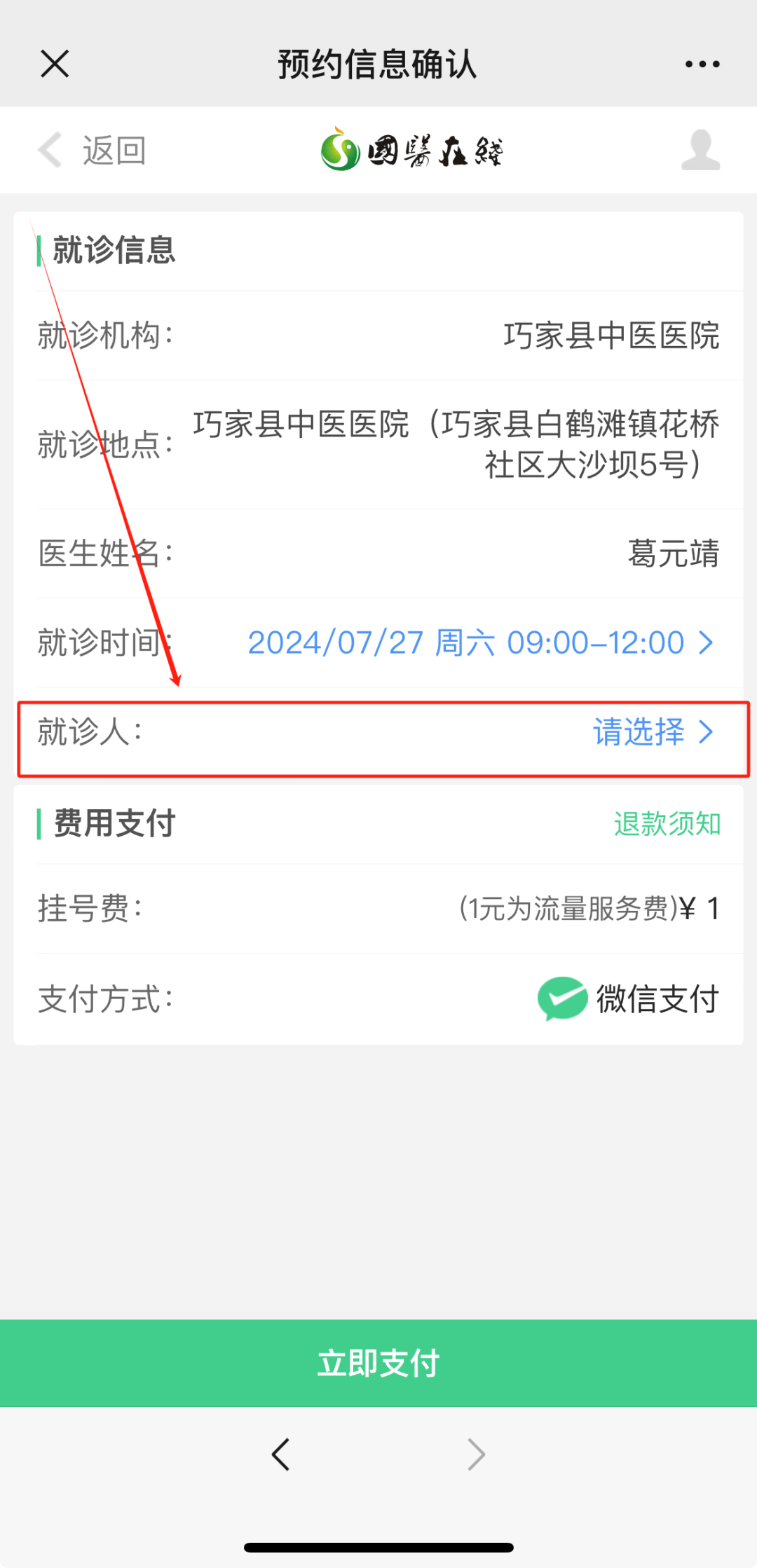Click the forward navigation arrow at page bottom
The width and height of the screenshot is (757, 1568).
[476, 1454]
